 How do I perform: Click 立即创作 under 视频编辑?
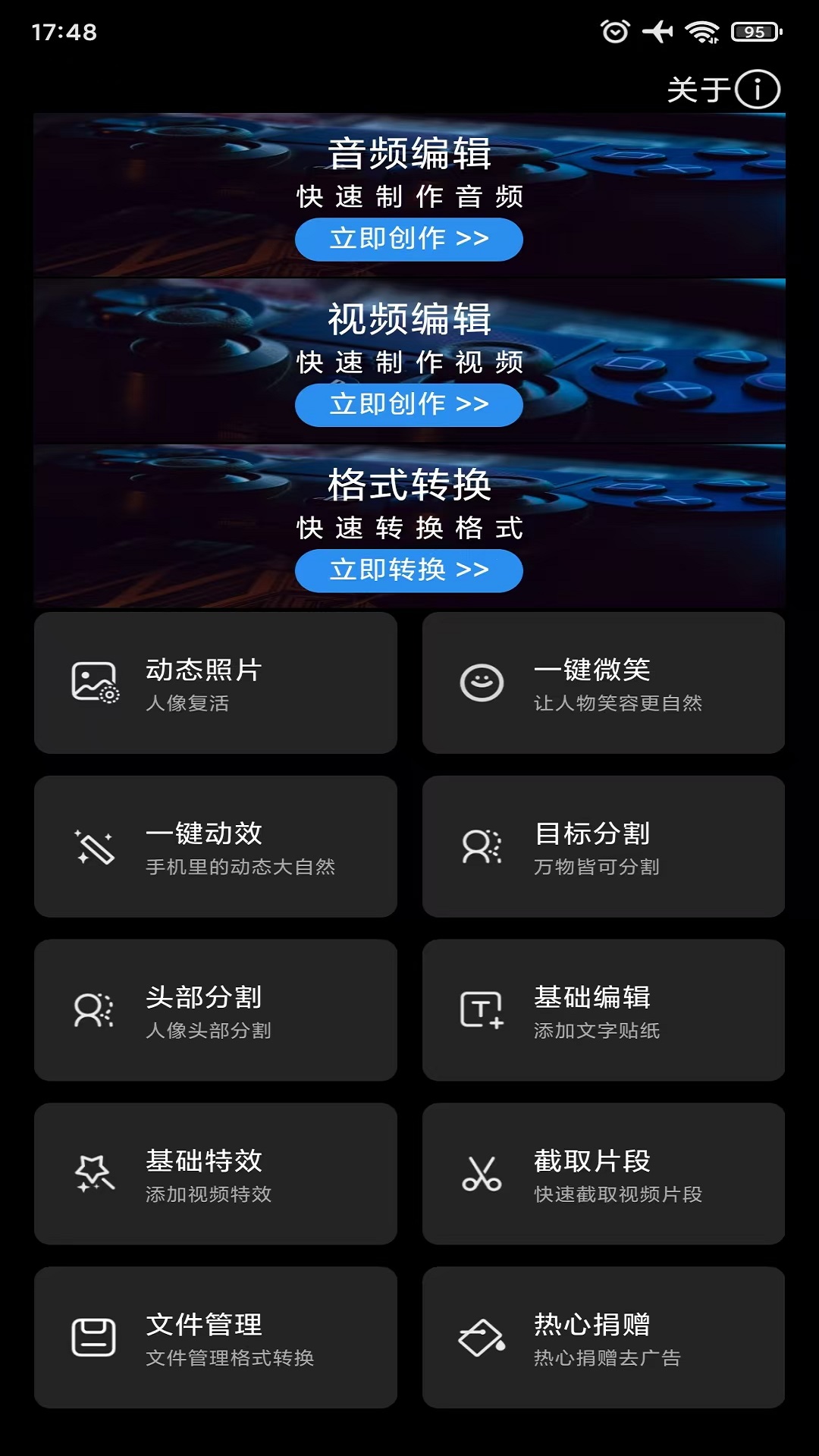(x=409, y=406)
